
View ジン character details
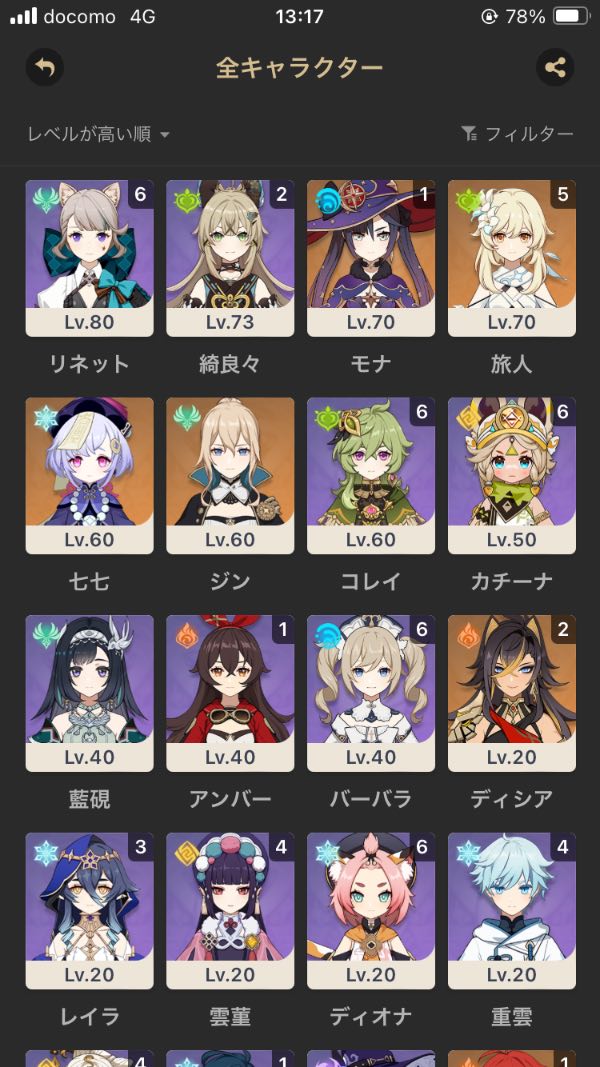230,476
